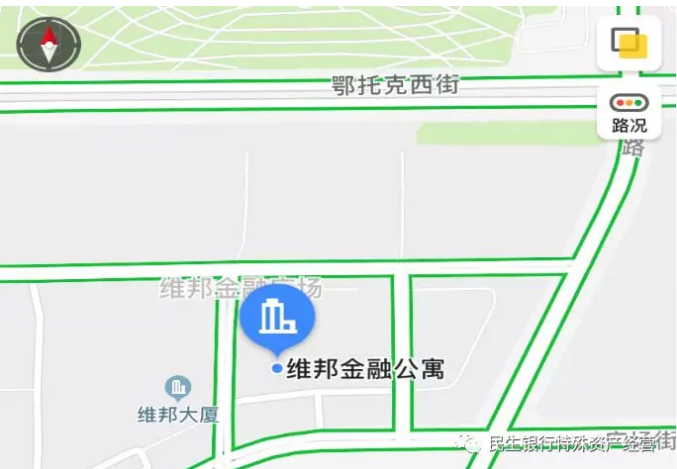The image size is (677, 469).
Task: Open the 维邦大厦 point of interest
Action: click(x=178, y=388)
